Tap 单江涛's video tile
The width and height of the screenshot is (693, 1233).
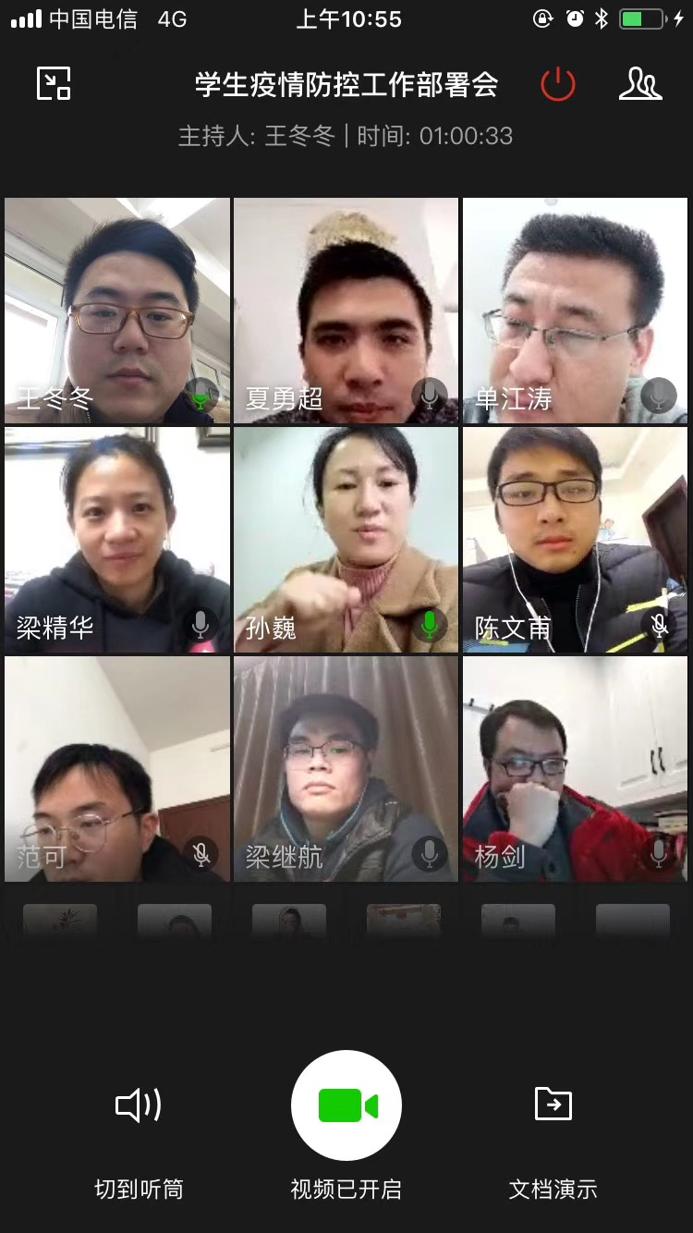click(575, 310)
